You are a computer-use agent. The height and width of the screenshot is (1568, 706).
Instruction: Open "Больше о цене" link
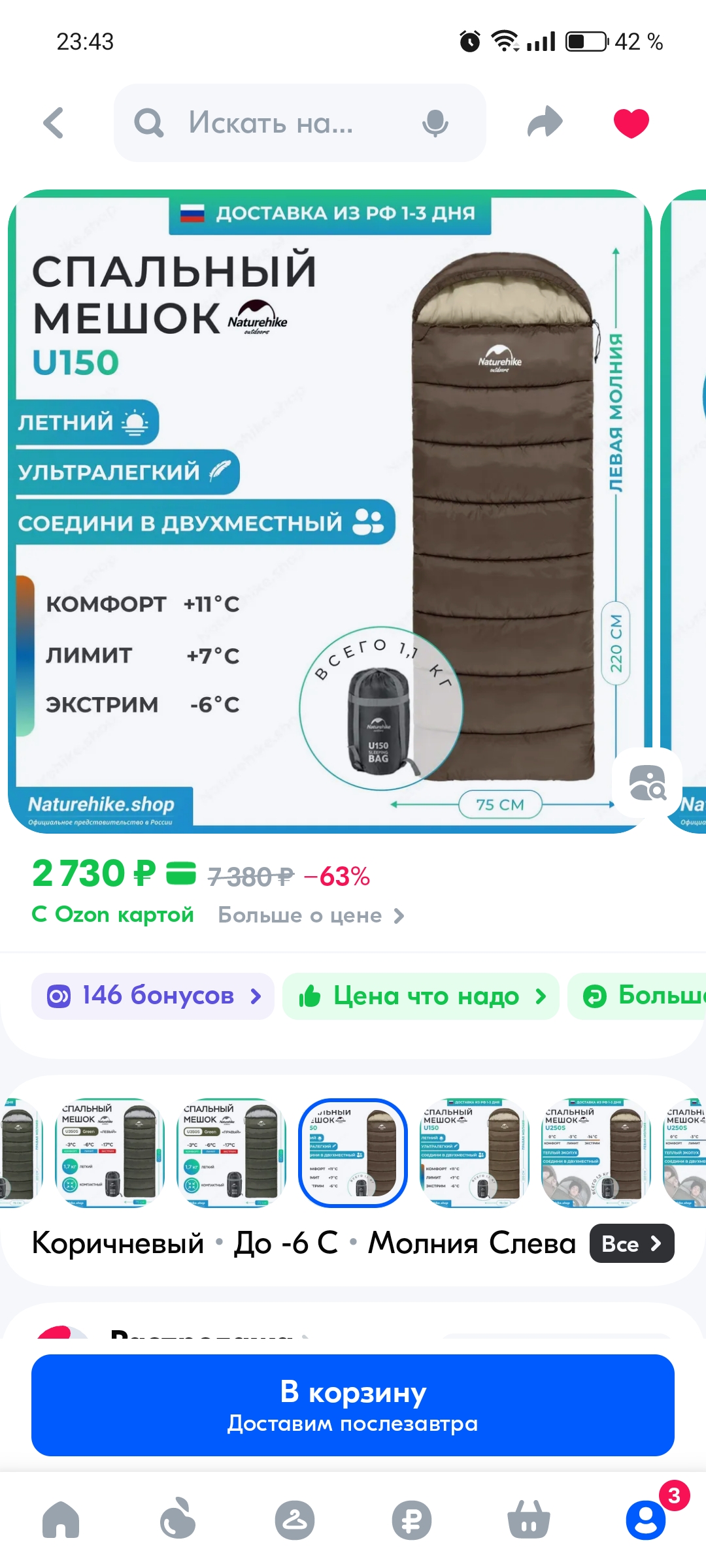(x=311, y=915)
